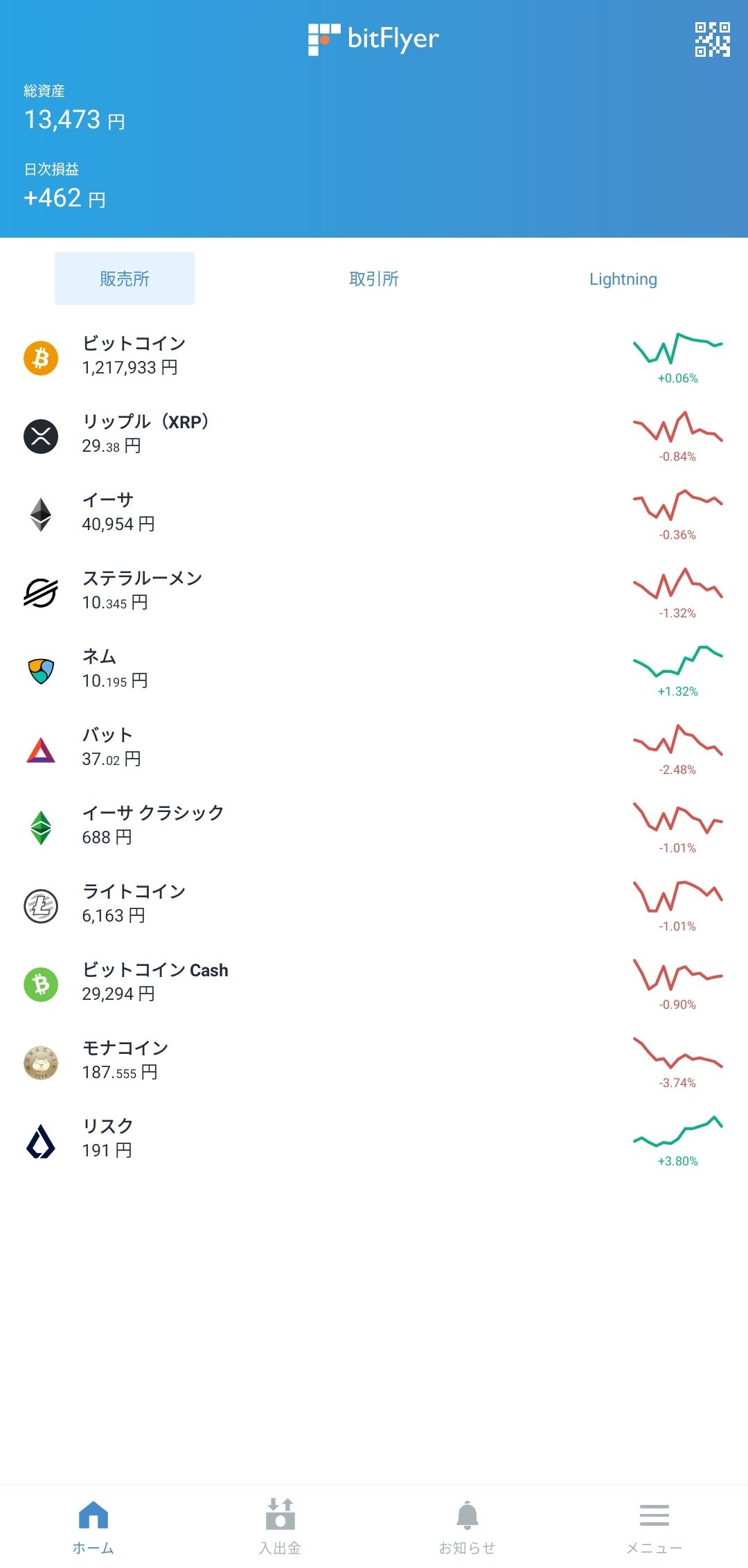Screen dimensions: 748x1568
Task: View イーサ price details
Action: click(374, 514)
